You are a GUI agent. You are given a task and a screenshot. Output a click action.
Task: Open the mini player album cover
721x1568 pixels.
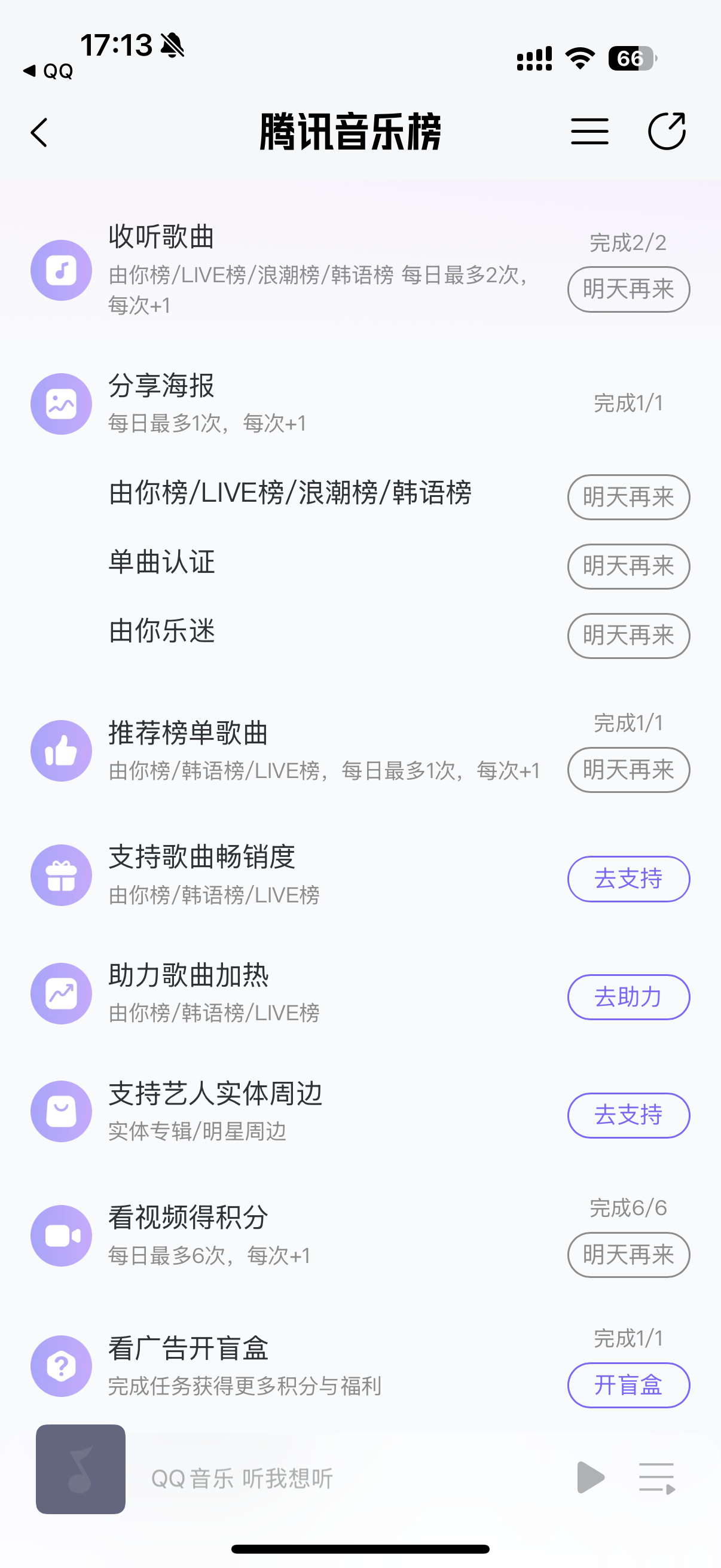click(x=80, y=1468)
